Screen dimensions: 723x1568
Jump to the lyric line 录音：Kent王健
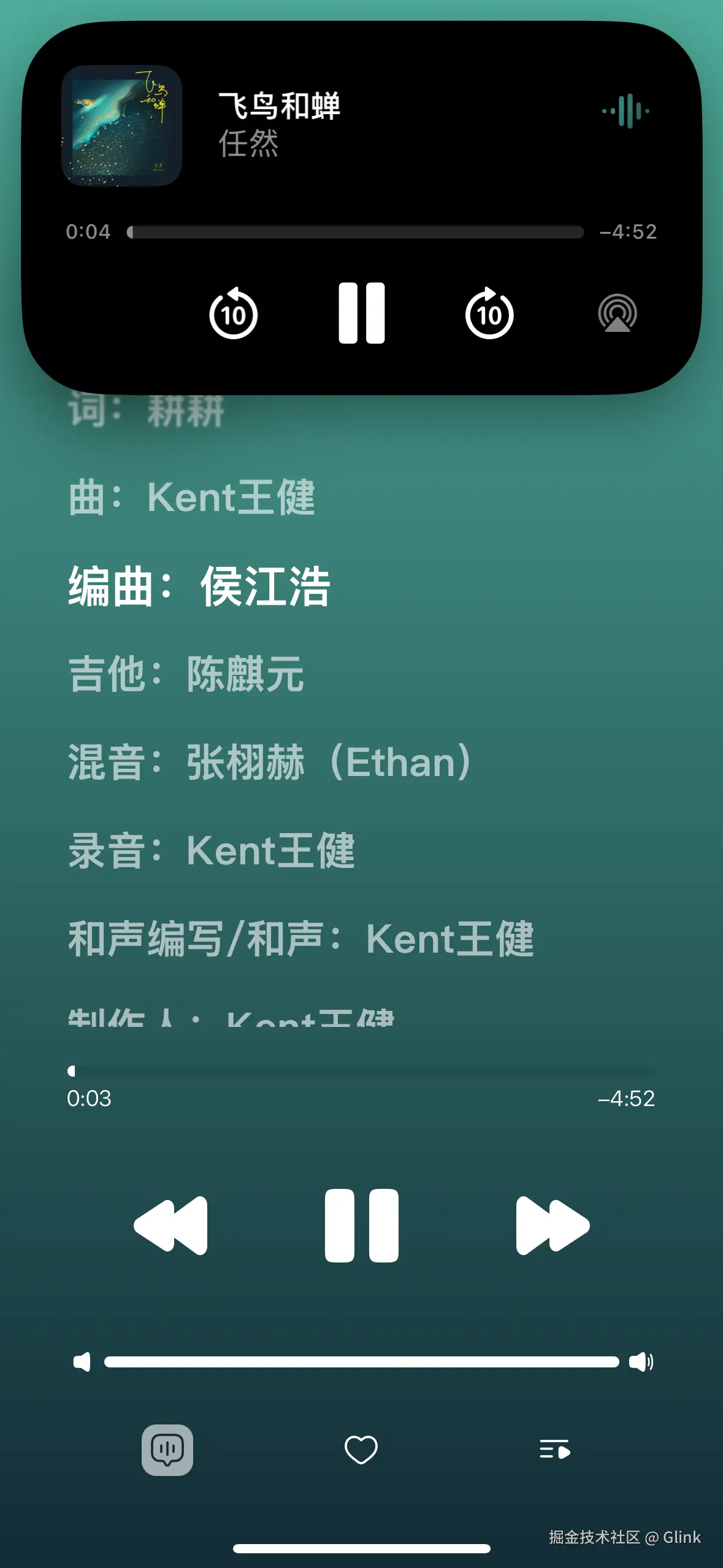212,850
